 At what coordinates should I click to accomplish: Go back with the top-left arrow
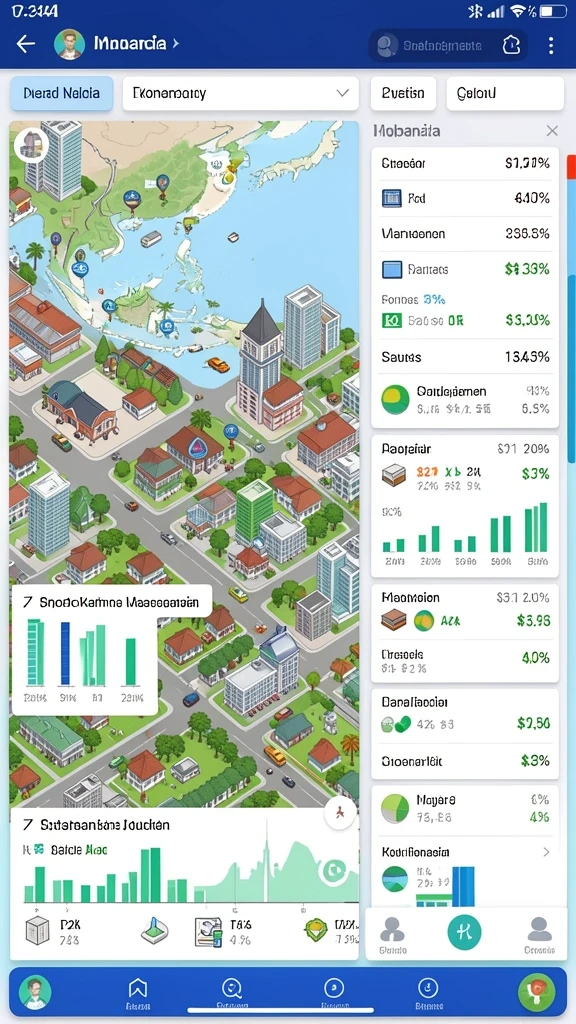pos(25,44)
